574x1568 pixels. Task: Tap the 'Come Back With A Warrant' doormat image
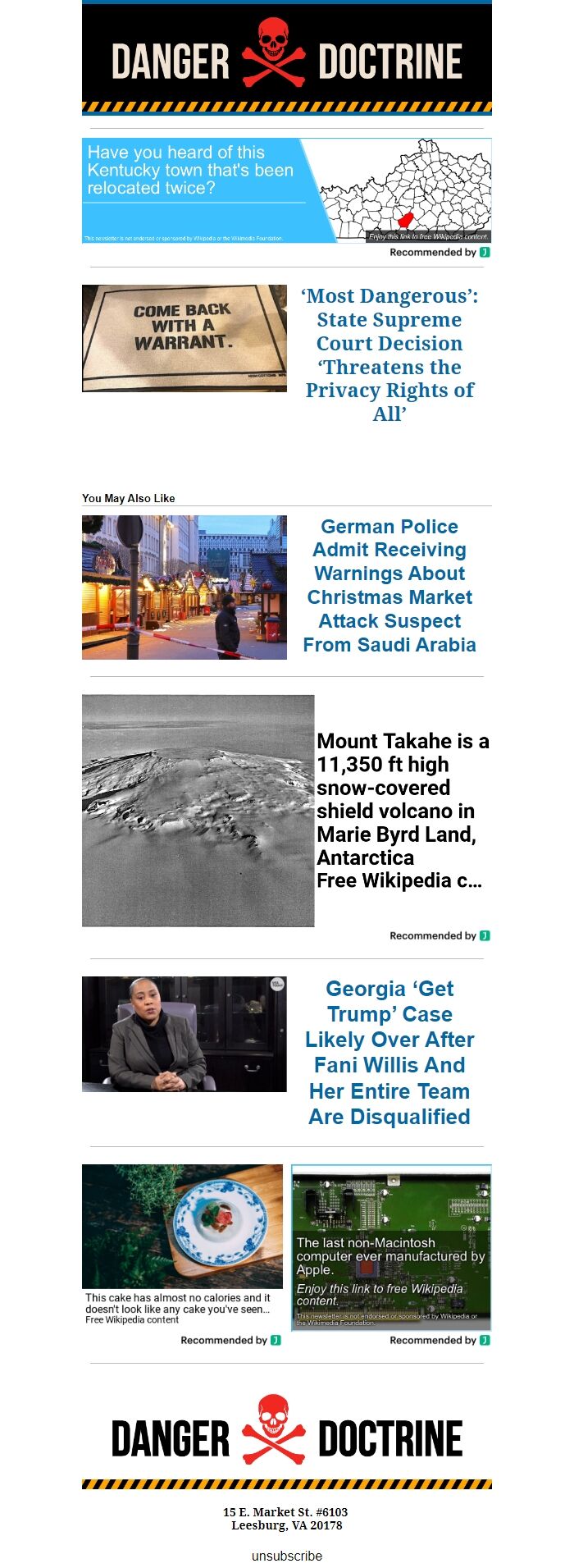pos(184,338)
